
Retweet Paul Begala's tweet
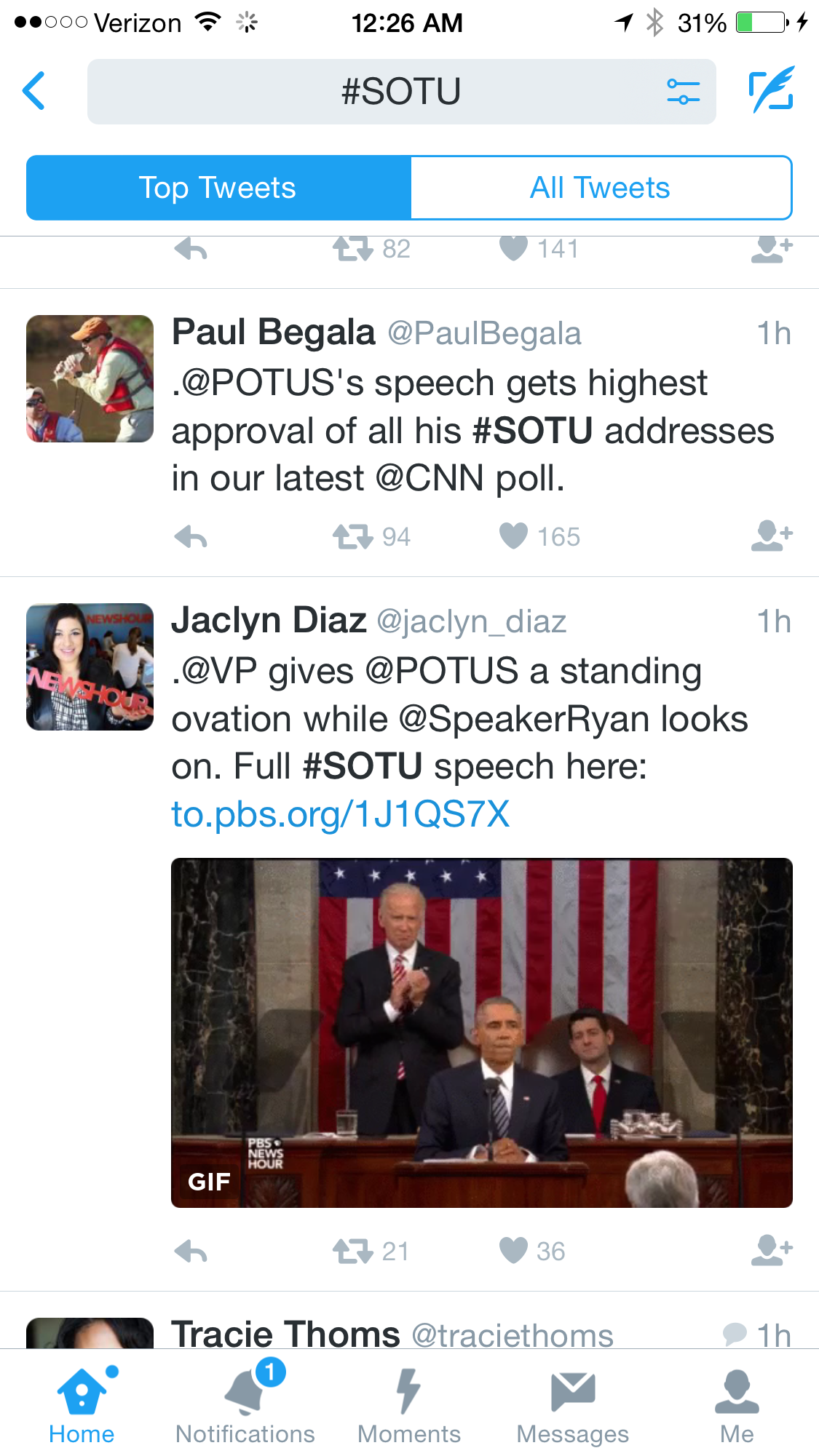353,537
